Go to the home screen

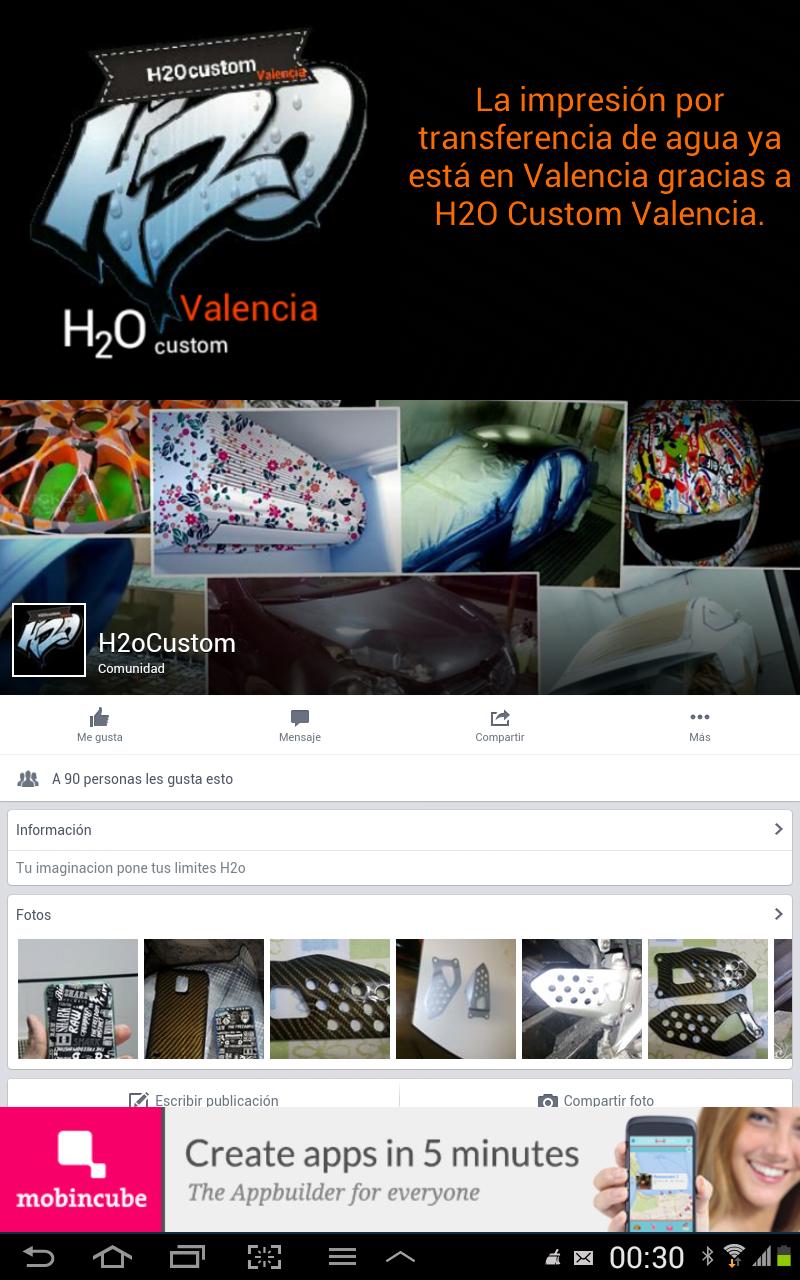pyautogui.click(x=112, y=1256)
